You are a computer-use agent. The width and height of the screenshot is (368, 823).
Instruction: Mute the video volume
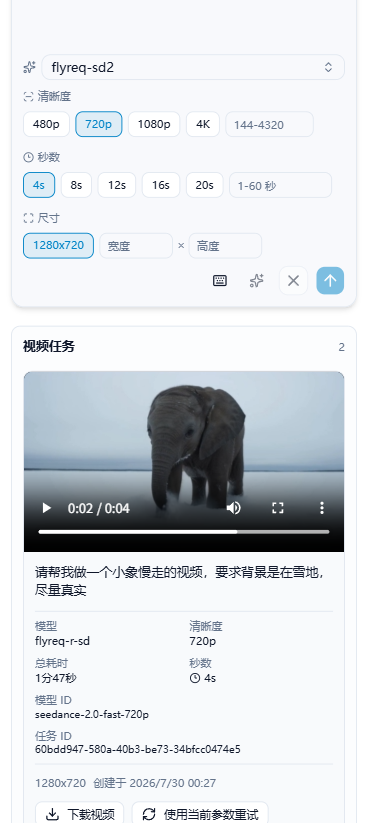(x=234, y=508)
